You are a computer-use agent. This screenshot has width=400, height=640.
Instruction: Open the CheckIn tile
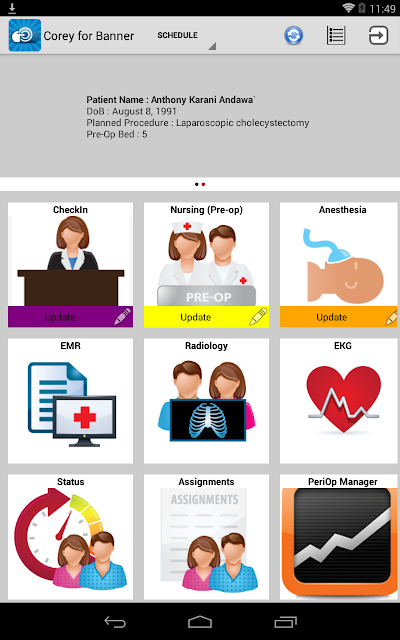(71, 254)
